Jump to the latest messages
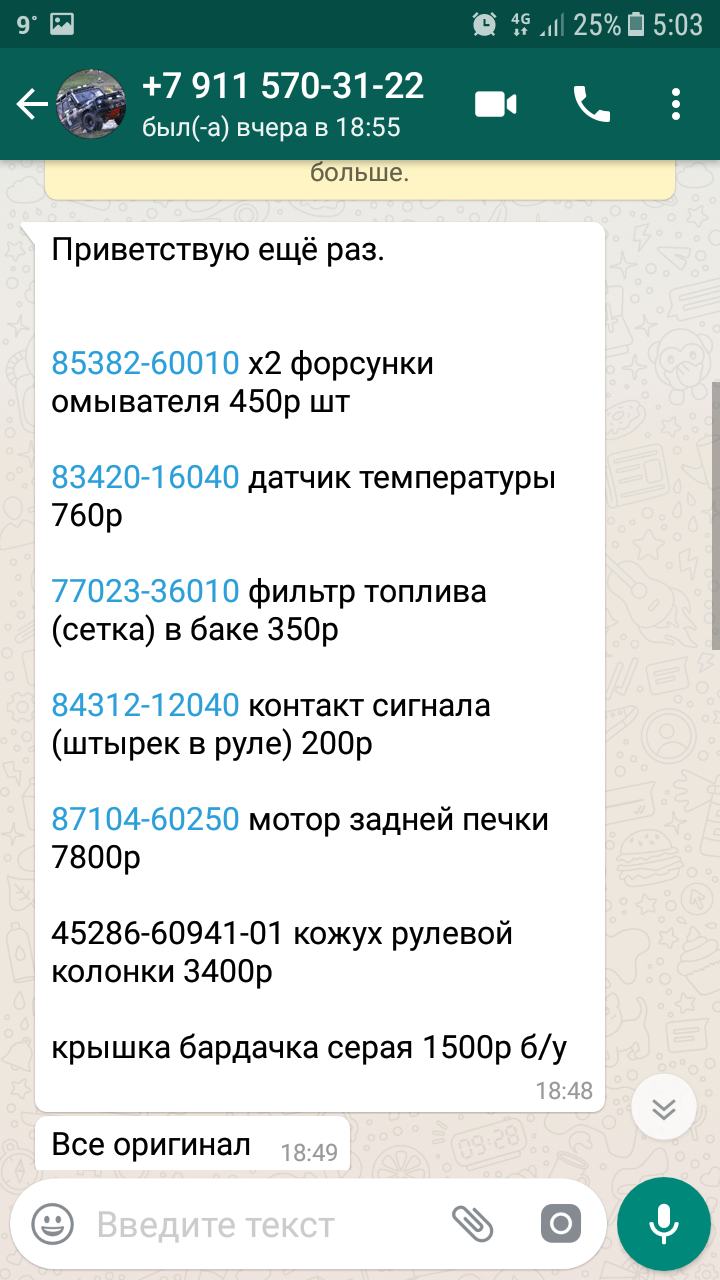Image resolution: width=720 pixels, height=1280 pixels. (x=663, y=1107)
